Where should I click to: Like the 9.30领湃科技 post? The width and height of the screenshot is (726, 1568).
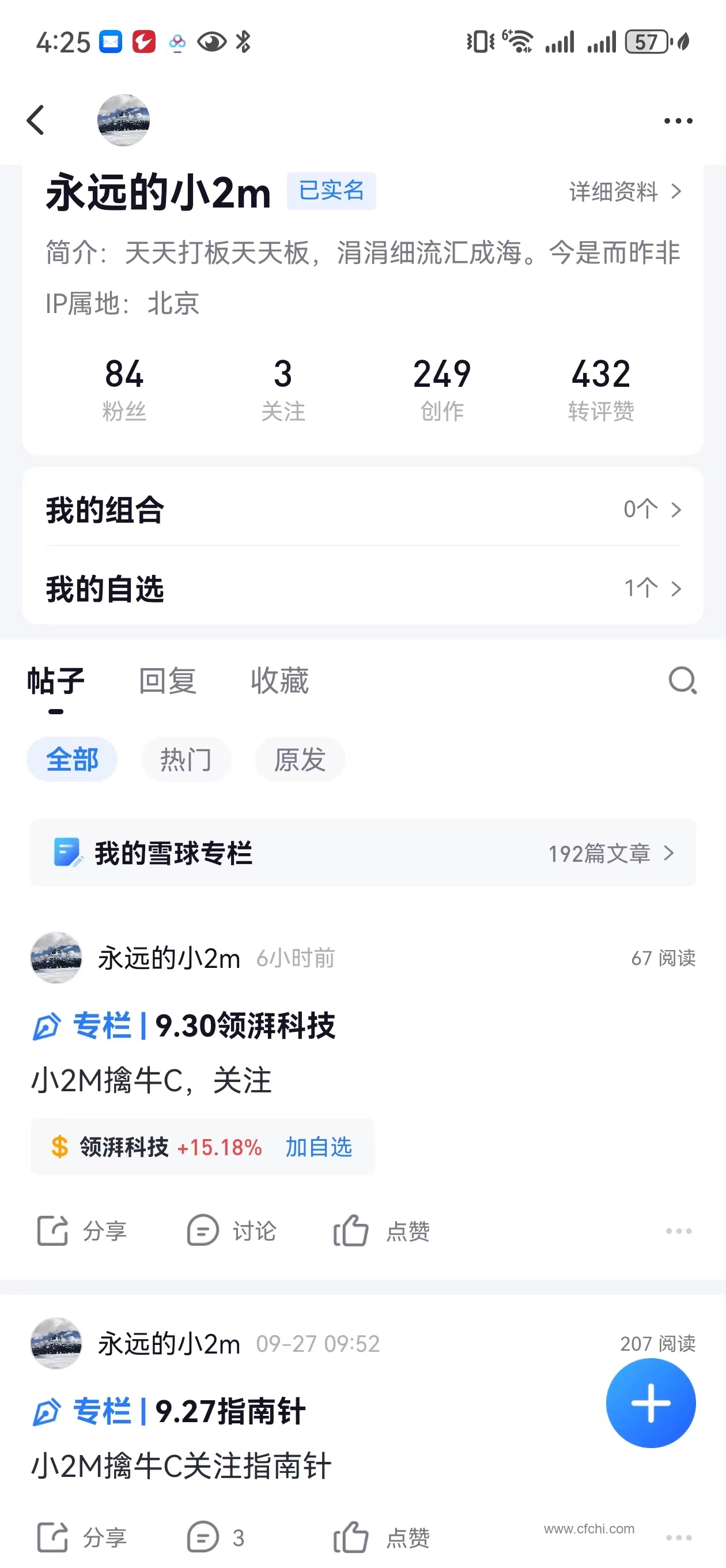click(381, 1231)
